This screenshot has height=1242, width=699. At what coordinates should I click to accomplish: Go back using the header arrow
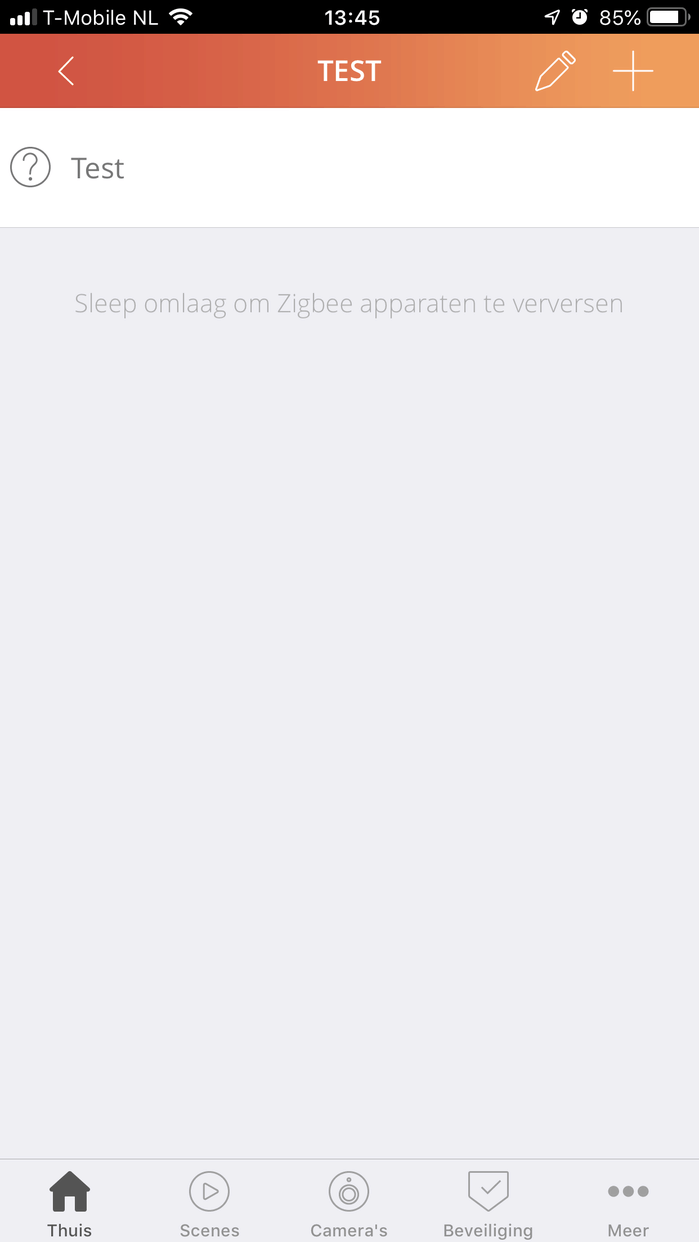point(66,71)
